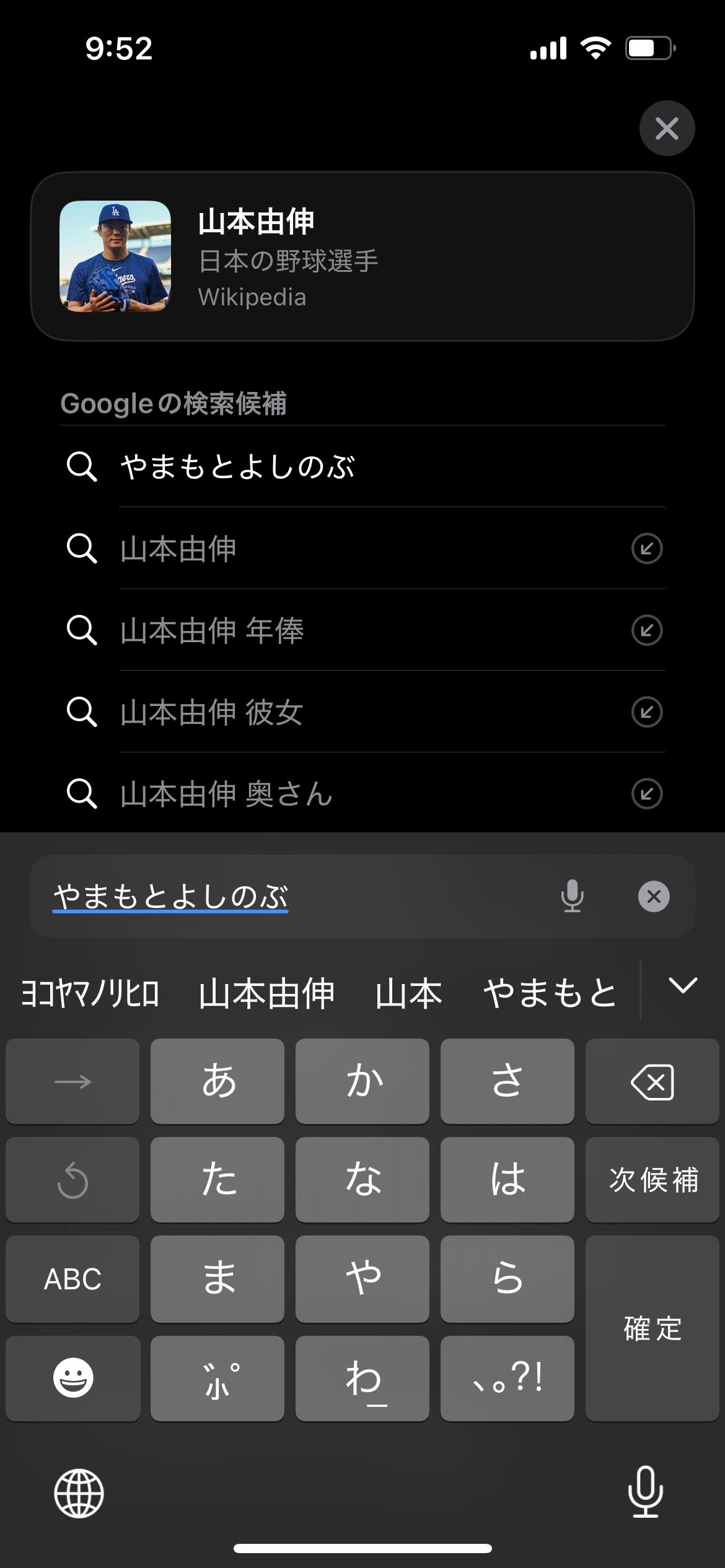
Task: Hit the backspace key
Action: click(652, 1081)
